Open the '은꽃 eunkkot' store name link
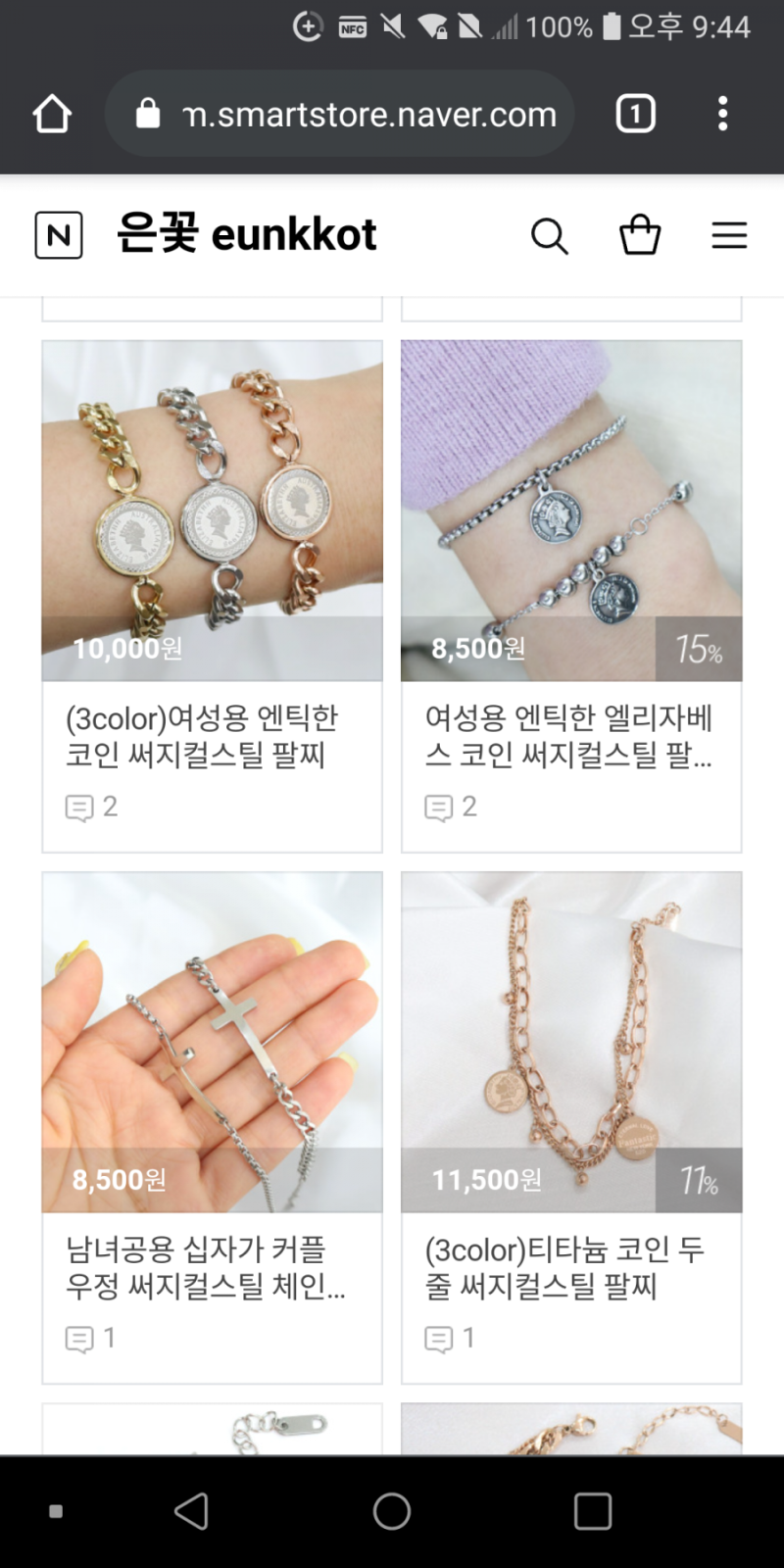Screen dimensions: 784x1568 tap(246, 233)
